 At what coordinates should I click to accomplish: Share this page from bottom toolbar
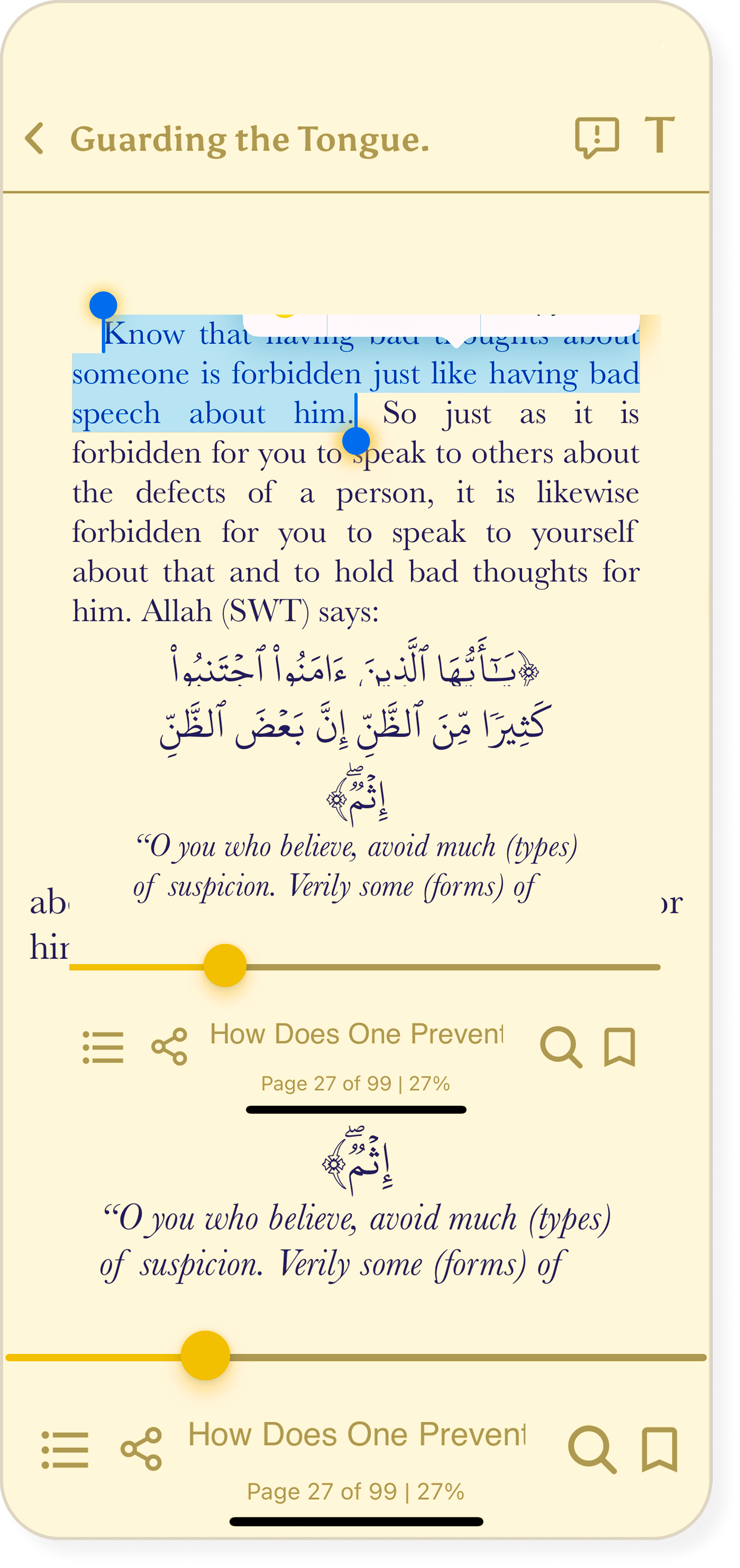(x=141, y=1449)
